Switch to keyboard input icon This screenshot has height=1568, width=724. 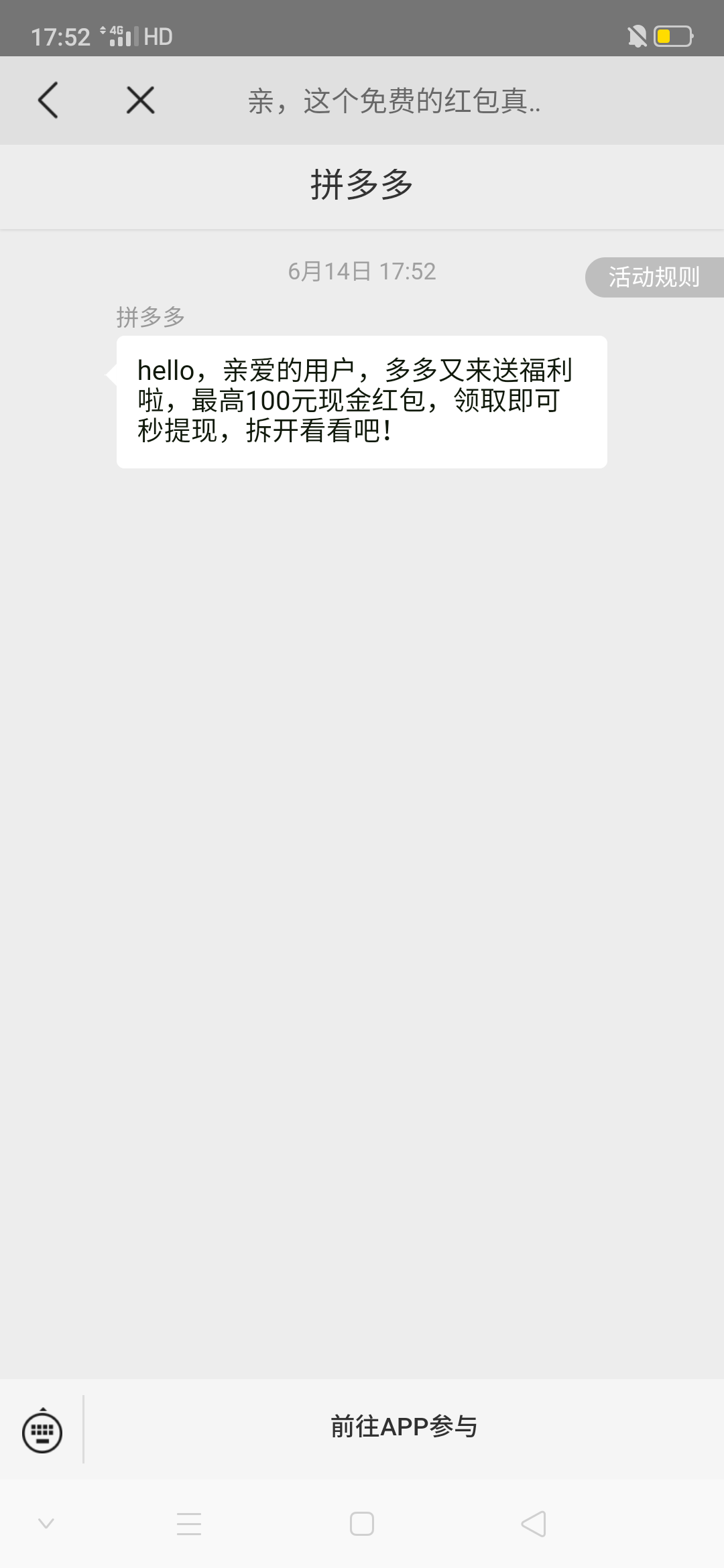point(42,1431)
